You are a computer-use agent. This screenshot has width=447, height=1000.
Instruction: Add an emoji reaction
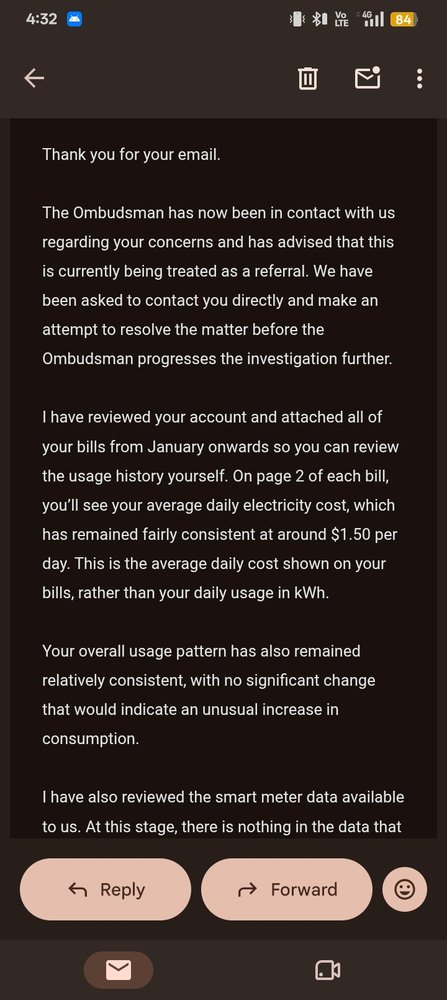tap(404, 889)
